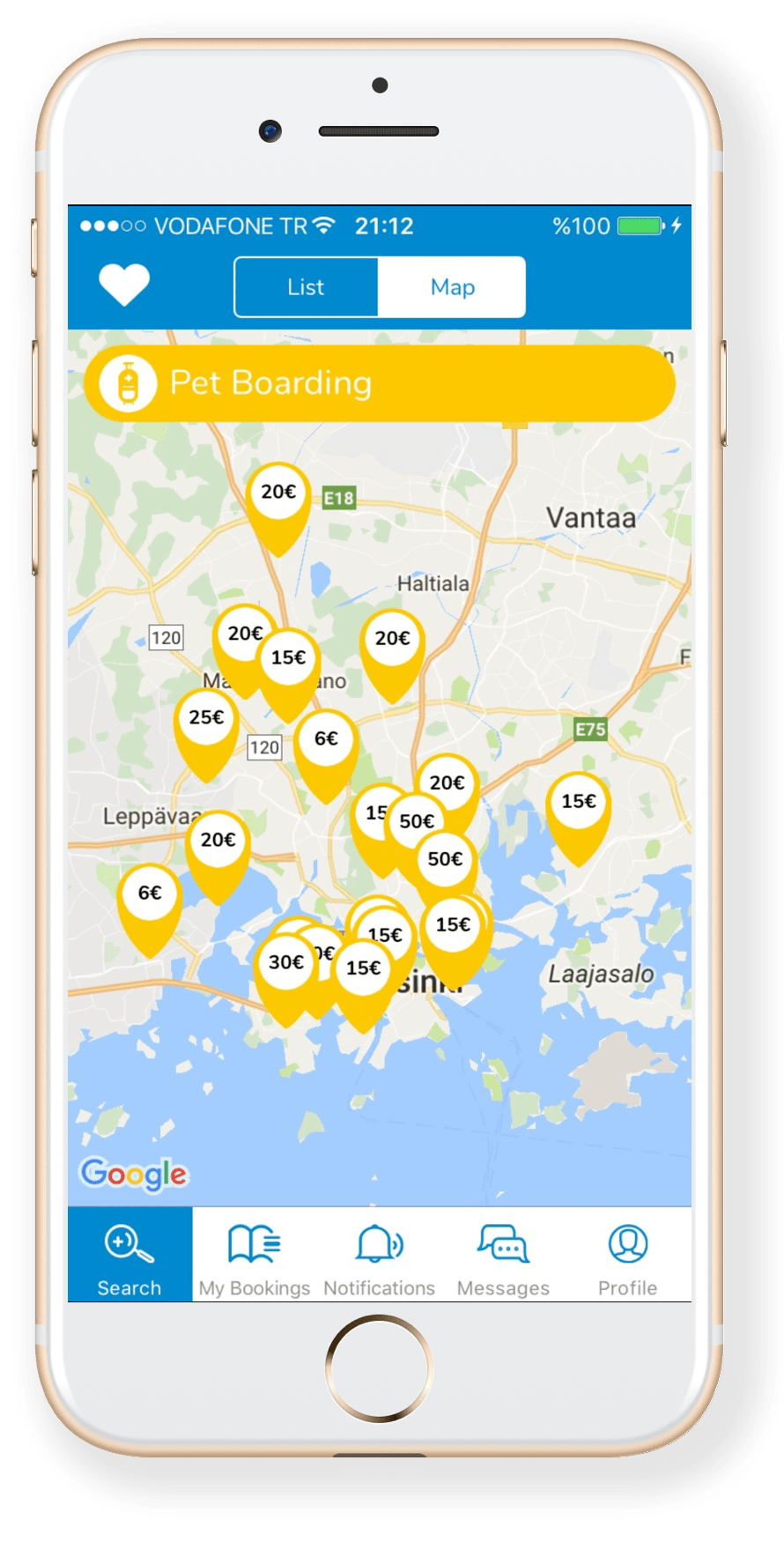Open the 25€ map marker
This screenshot has height=1542, width=784.
(x=206, y=719)
